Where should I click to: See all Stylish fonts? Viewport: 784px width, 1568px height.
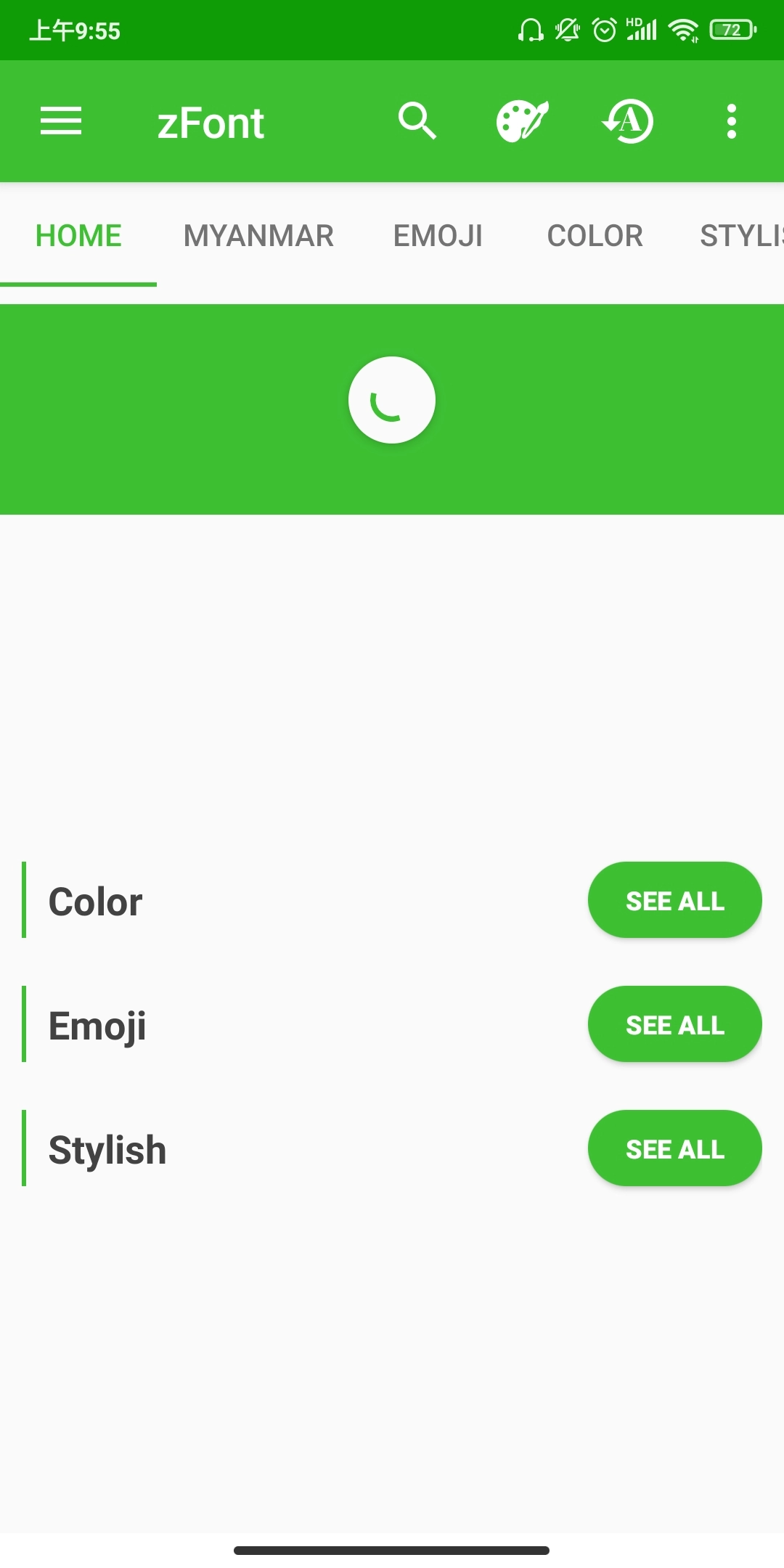pos(674,1148)
